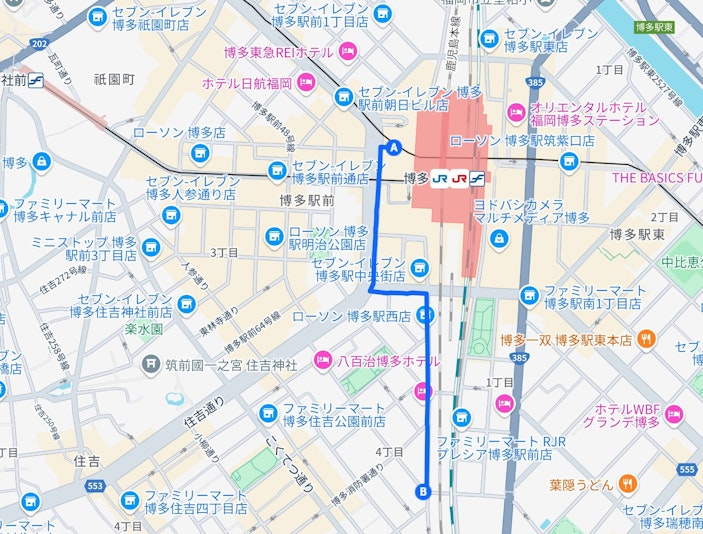Tap route start marker A

[394, 148]
